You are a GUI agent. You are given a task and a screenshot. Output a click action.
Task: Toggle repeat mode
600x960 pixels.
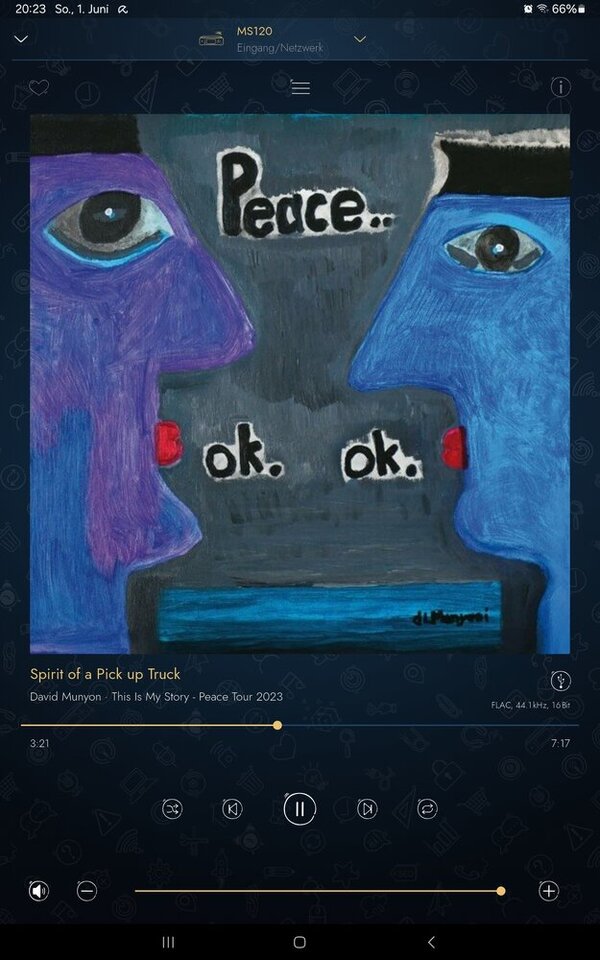tap(428, 809)
